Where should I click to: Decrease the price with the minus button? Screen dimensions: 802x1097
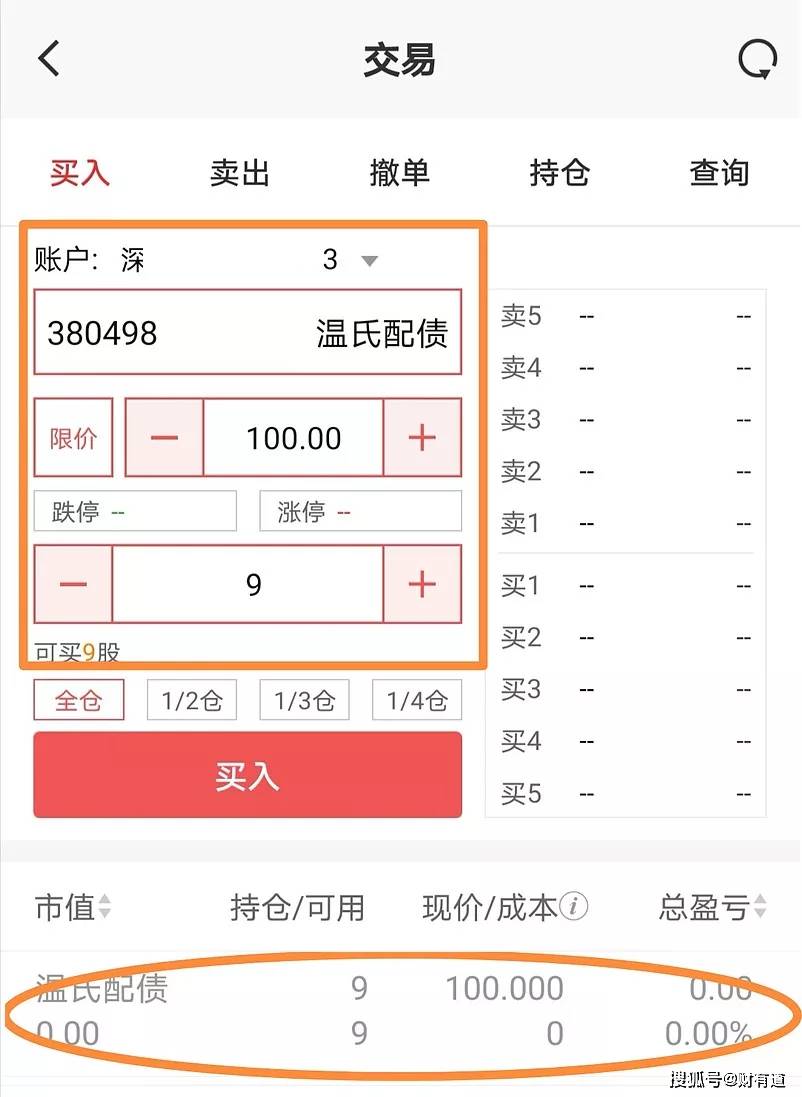[164, 438]
